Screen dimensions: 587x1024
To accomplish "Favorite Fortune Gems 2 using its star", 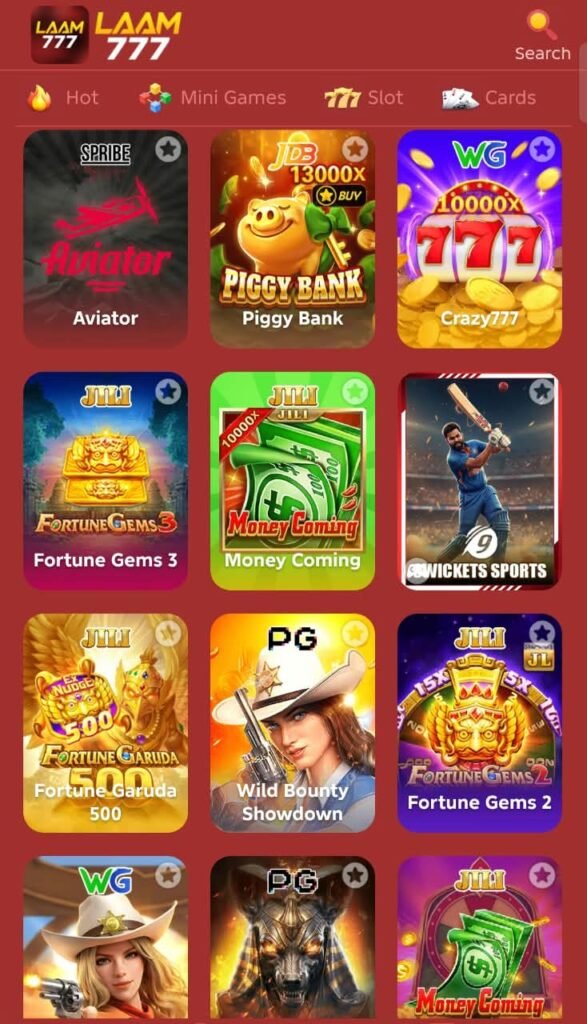I will (541, 633).
